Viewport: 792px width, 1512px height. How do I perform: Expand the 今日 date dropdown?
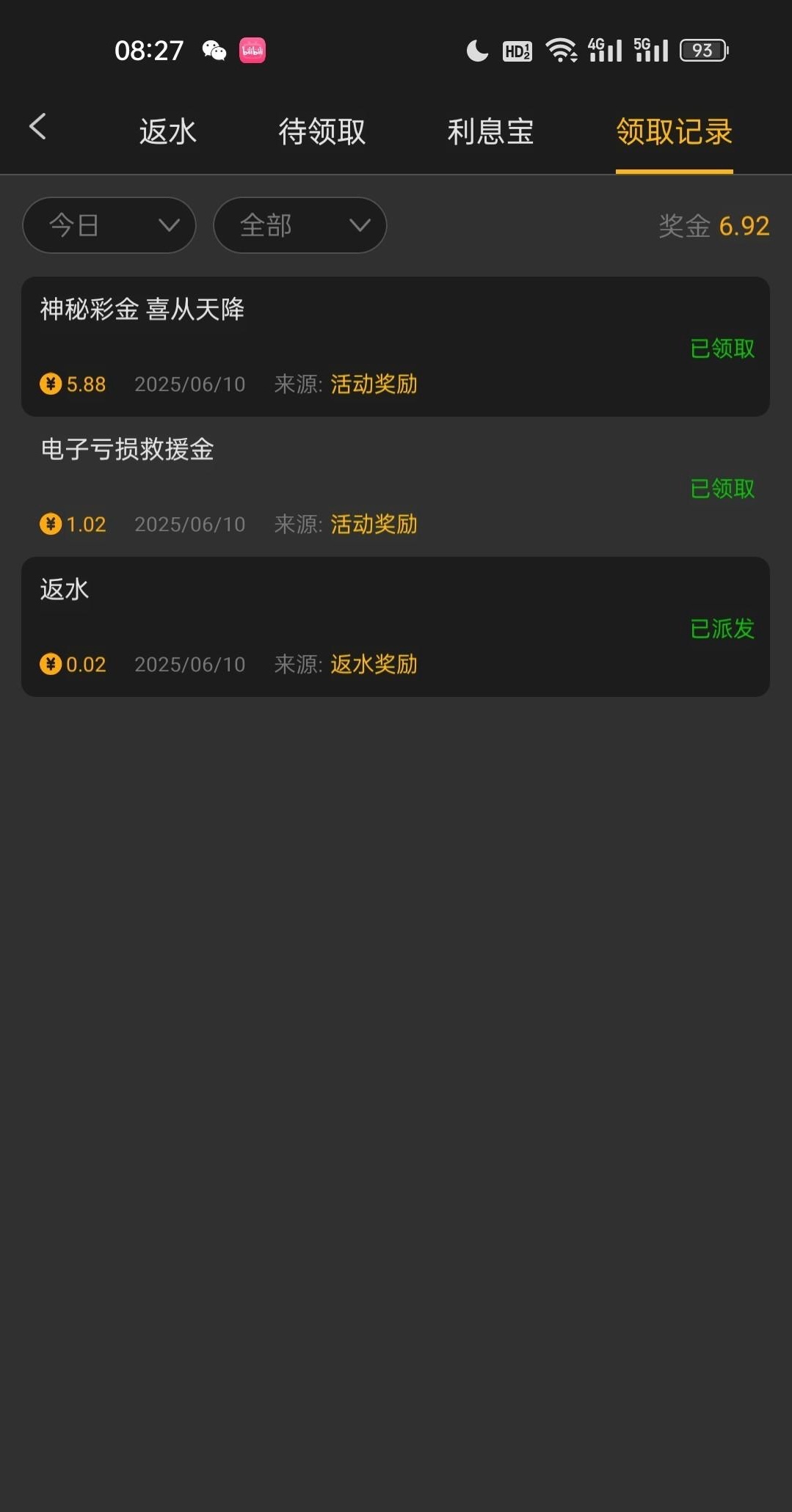tap(109, 225)
